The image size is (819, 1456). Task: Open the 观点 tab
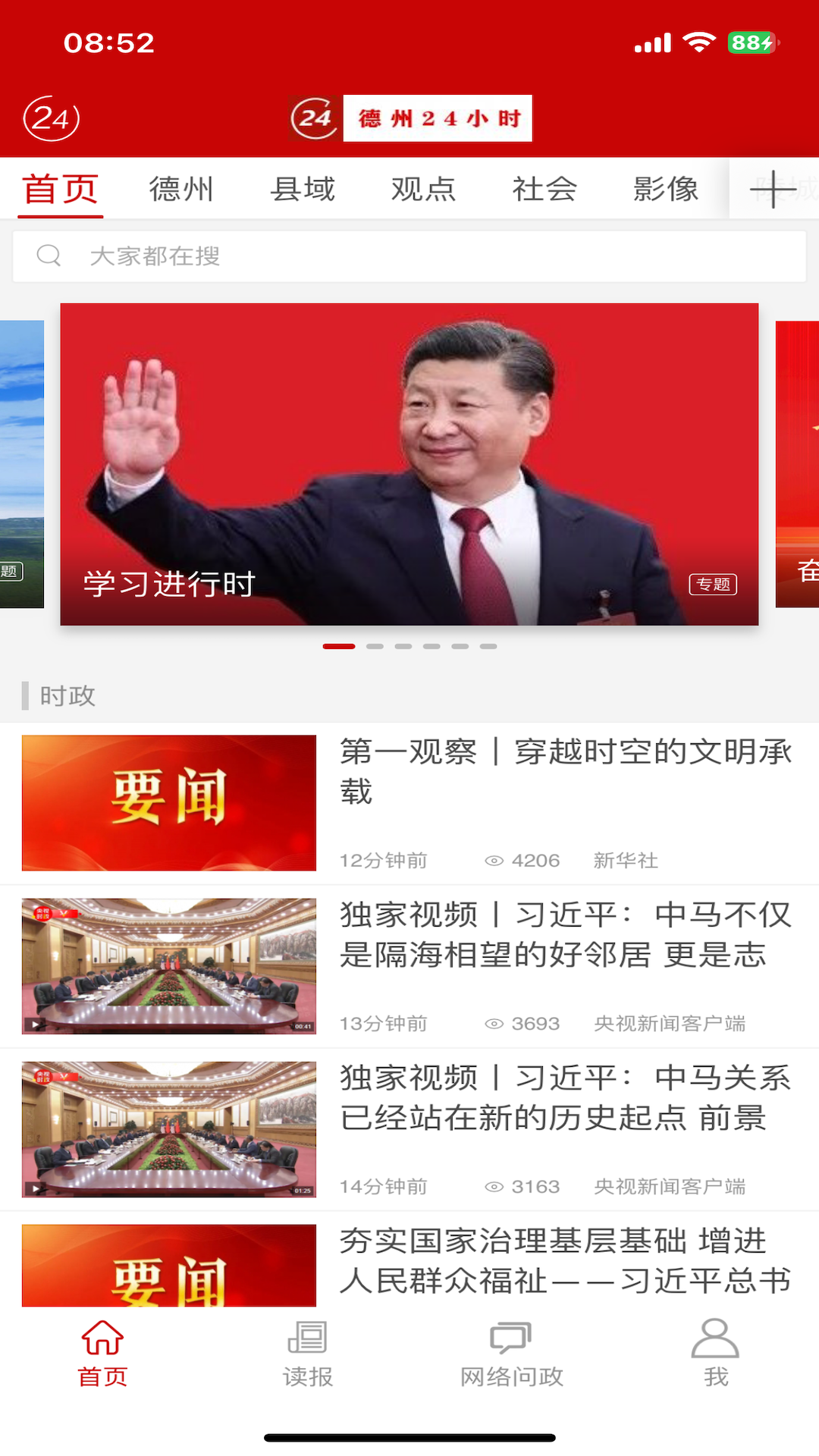point(423,189)
